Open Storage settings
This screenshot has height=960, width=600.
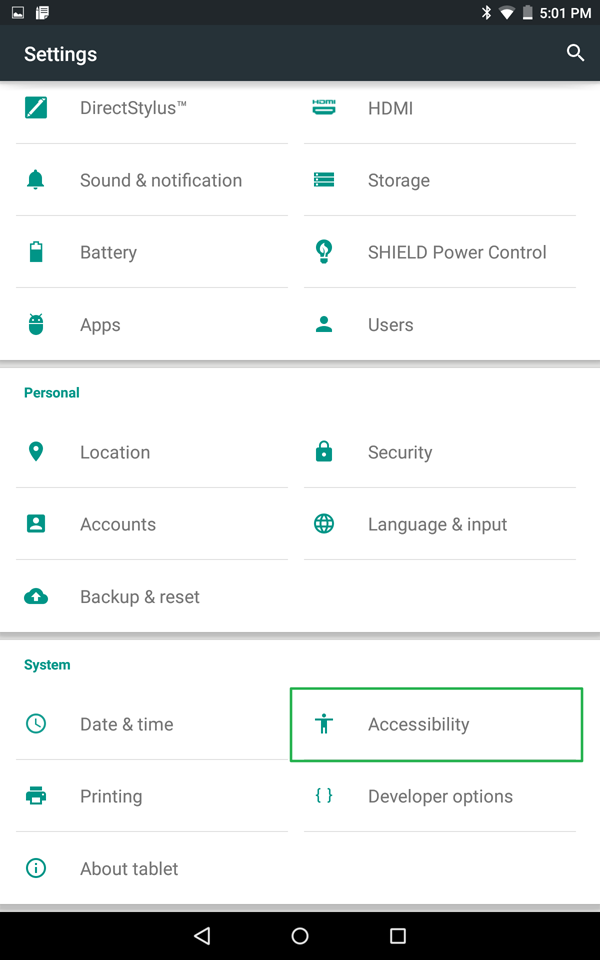[398, 180]
